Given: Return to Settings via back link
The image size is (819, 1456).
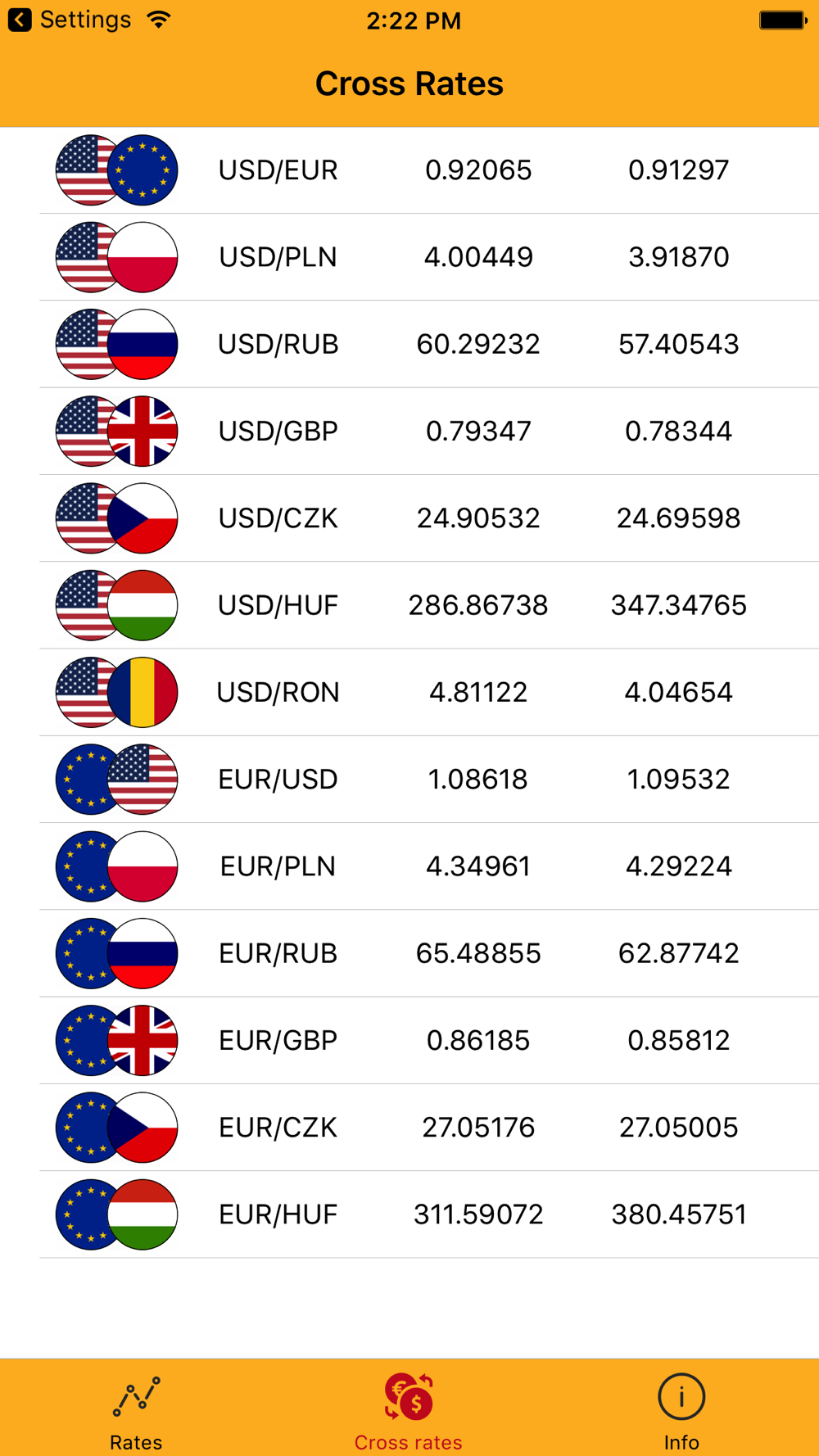Looking at the screenshot, I should click(70, 20).
